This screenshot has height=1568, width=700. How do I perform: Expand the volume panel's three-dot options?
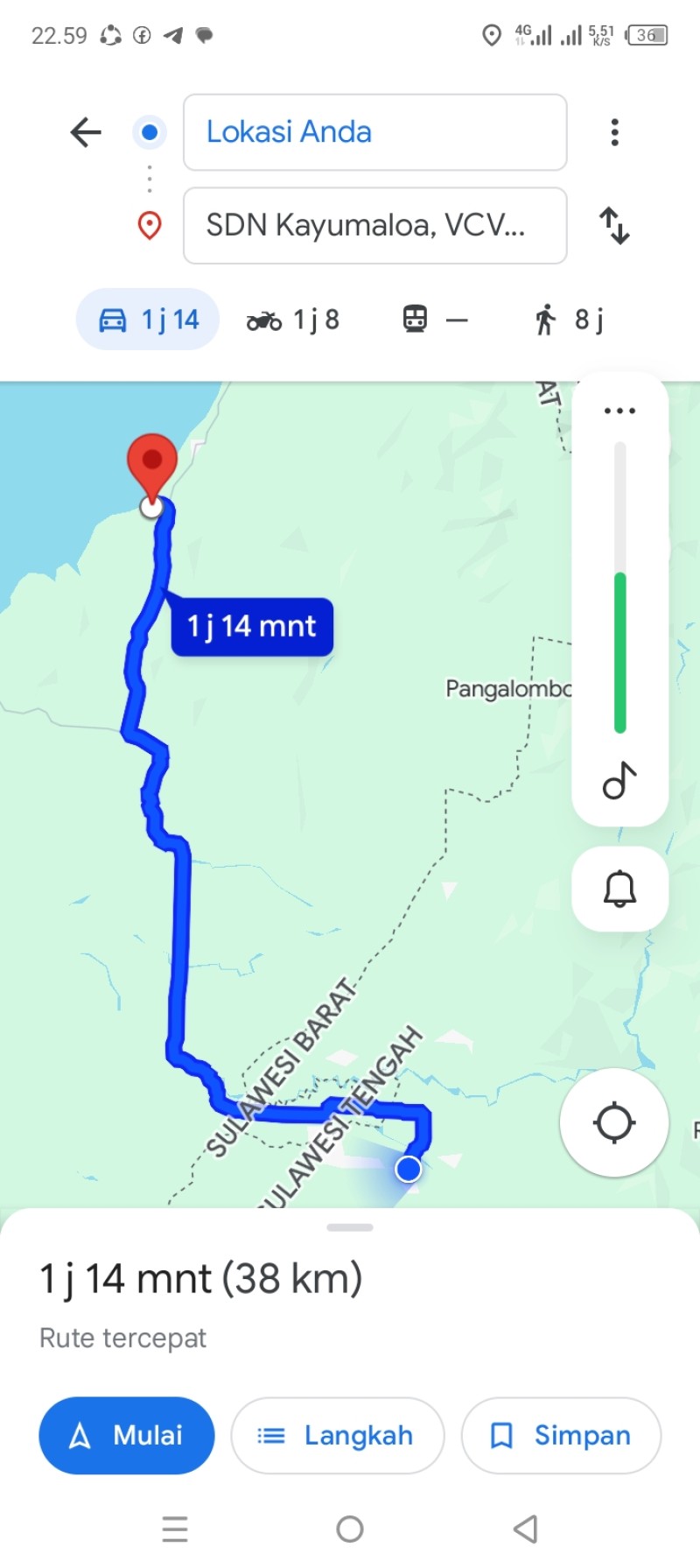619,411
